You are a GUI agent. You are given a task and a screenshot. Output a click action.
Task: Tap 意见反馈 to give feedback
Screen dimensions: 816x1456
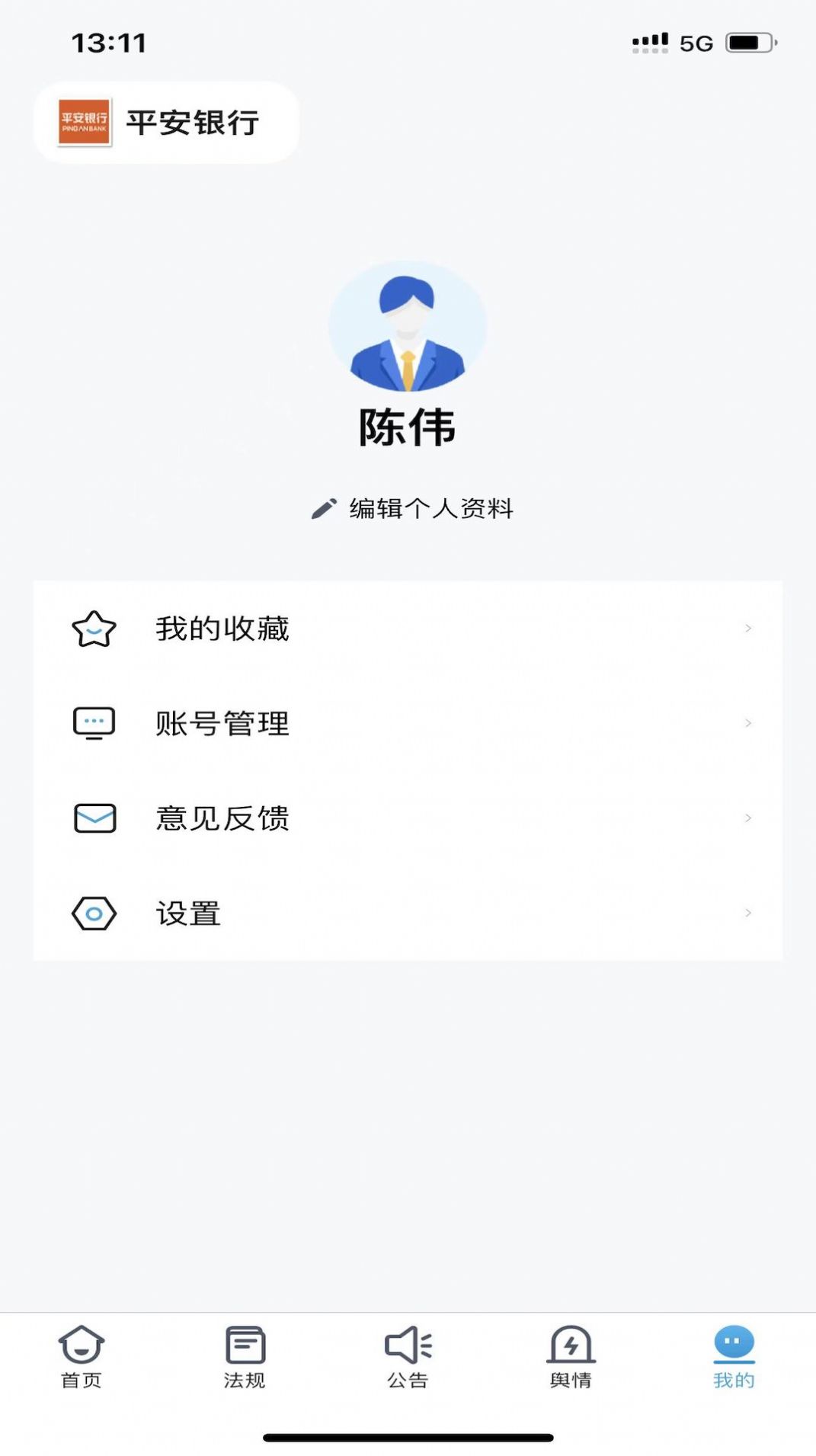point(222,818)
